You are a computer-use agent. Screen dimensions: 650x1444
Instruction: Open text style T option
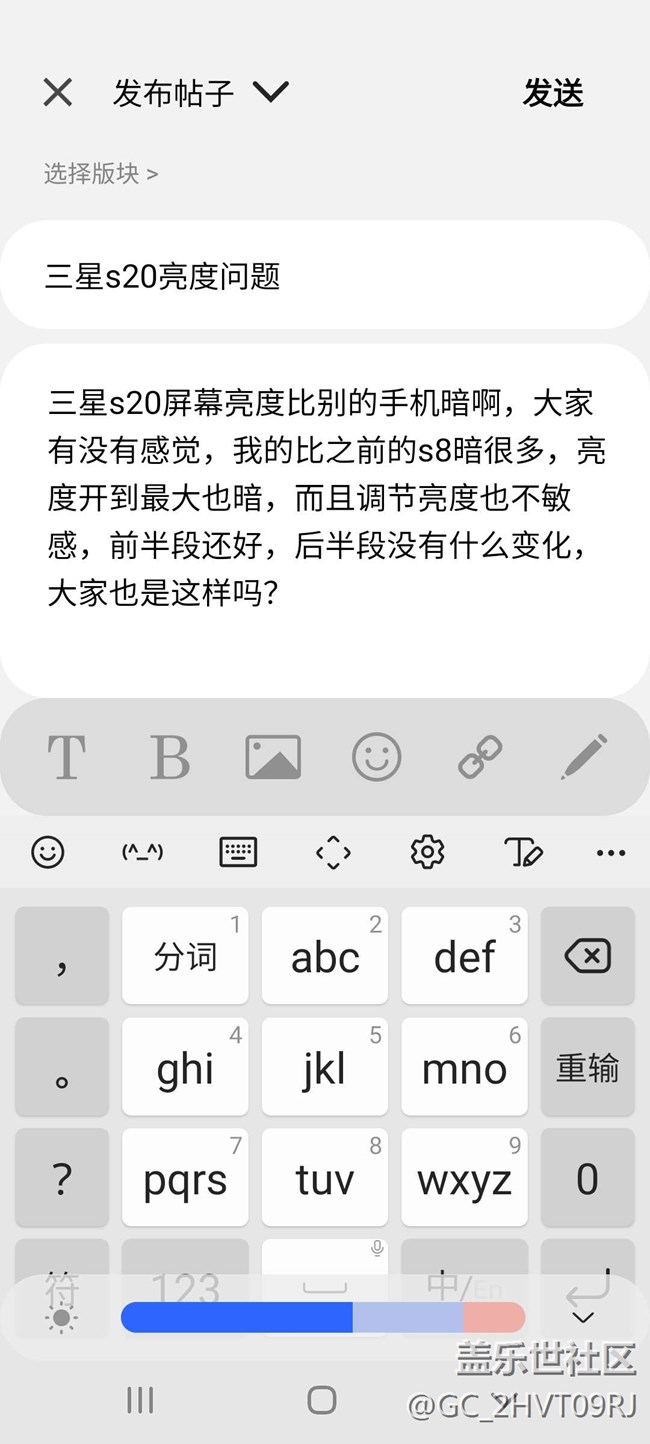click(67, 757)
